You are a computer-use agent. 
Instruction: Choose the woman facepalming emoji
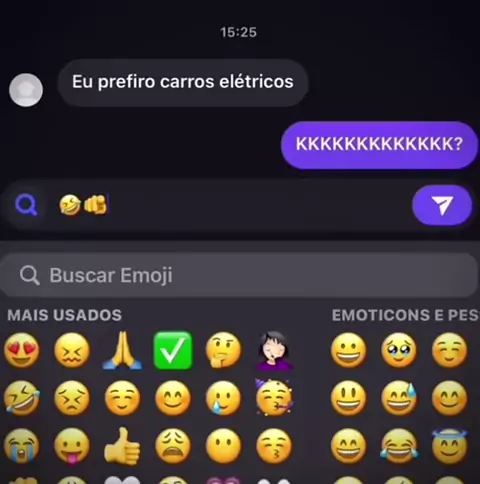274,350
